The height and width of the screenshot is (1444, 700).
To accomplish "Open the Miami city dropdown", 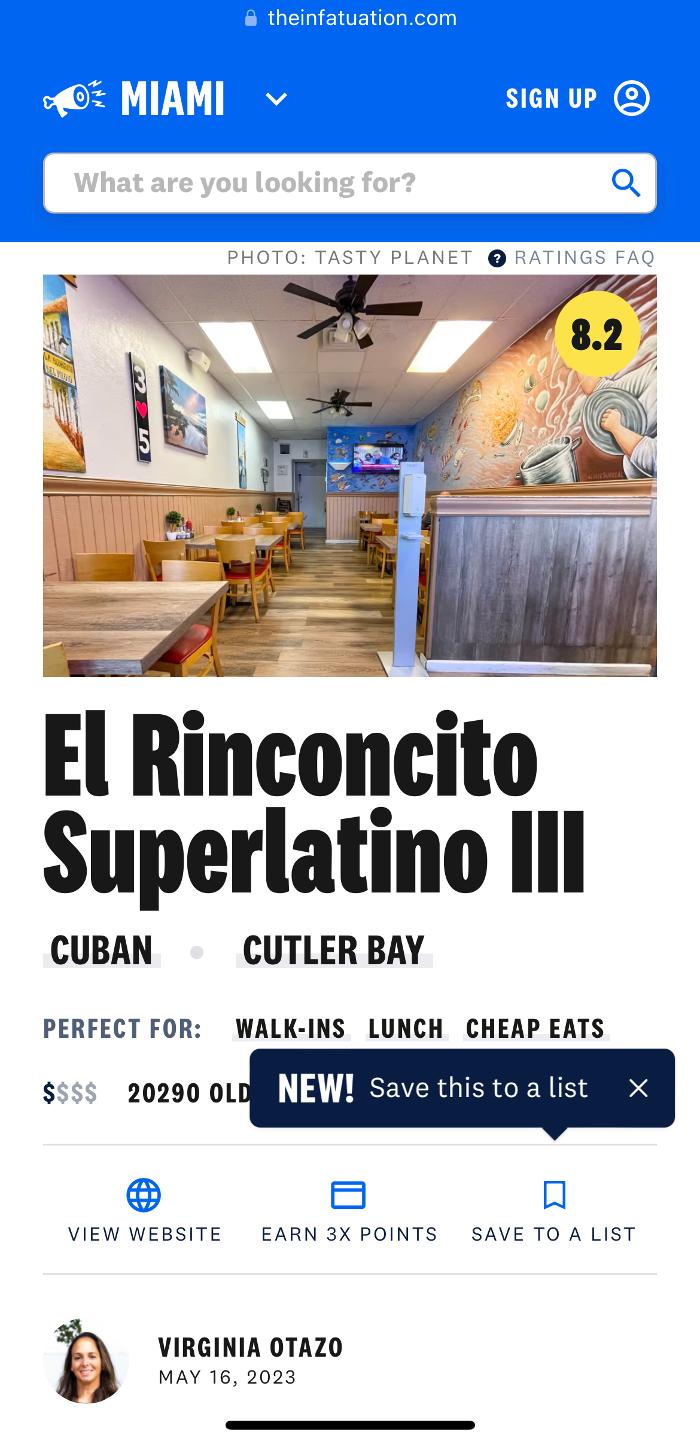I will (x=276, y=99).
